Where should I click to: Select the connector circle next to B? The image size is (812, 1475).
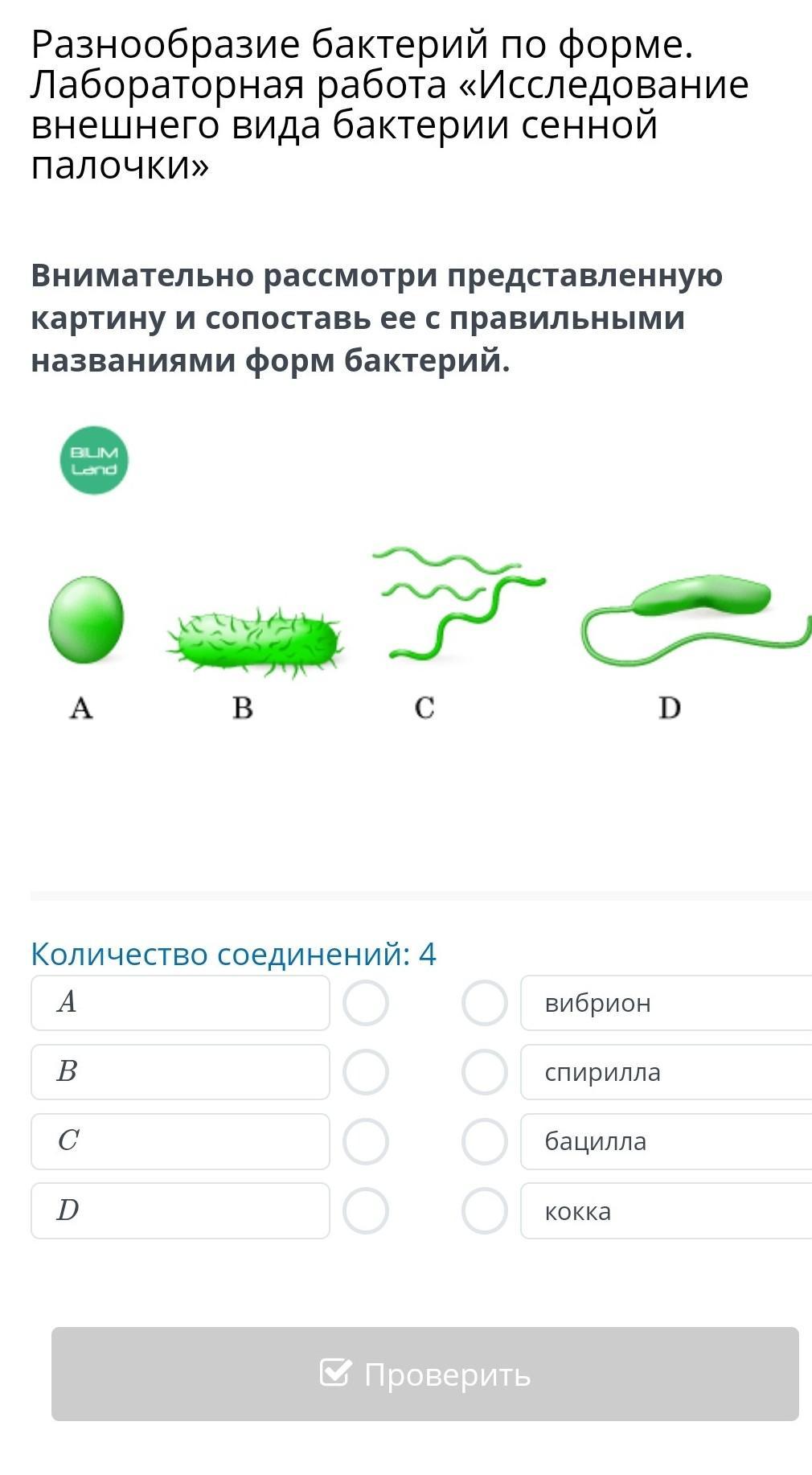[366, 1072]
